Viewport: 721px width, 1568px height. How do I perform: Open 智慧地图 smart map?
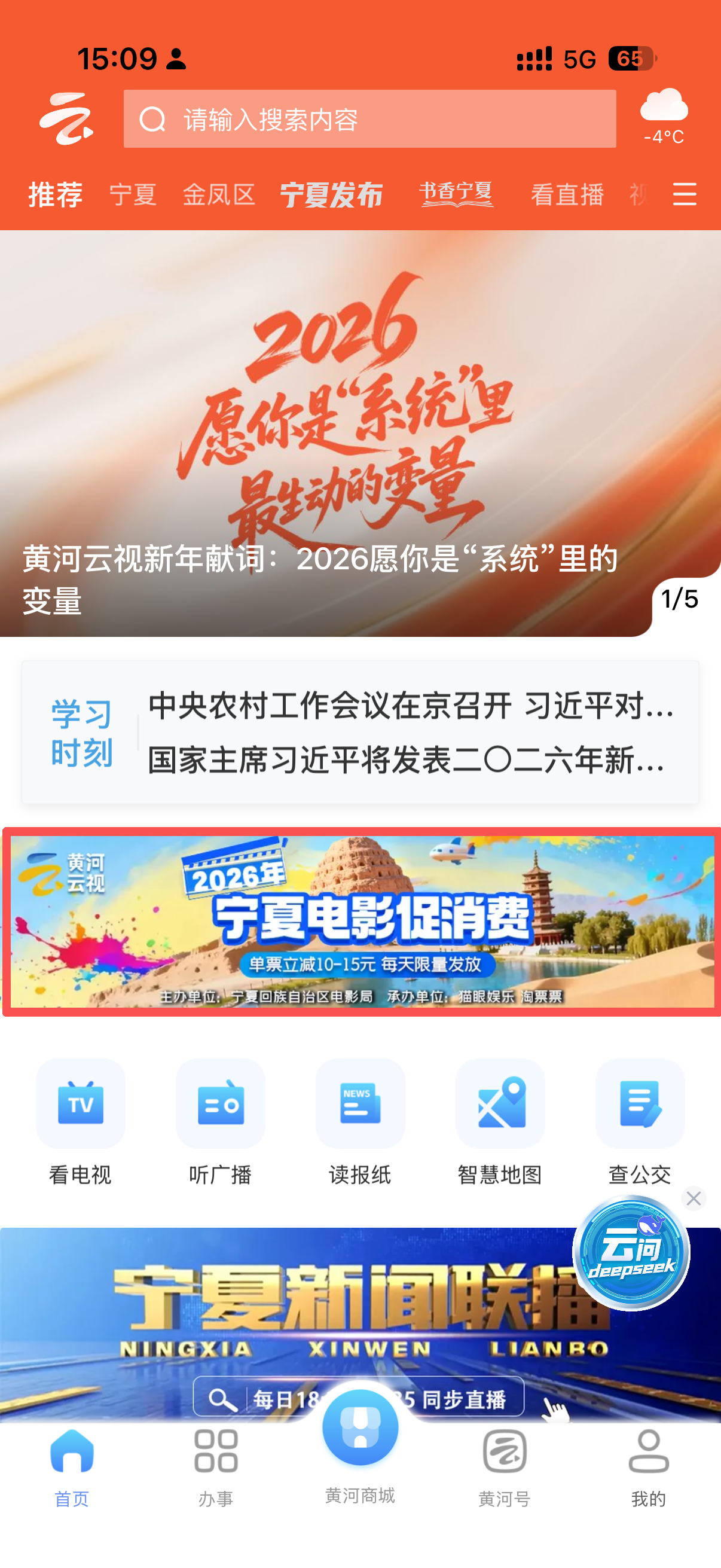pyautogui.click(x=500, y=1121)
